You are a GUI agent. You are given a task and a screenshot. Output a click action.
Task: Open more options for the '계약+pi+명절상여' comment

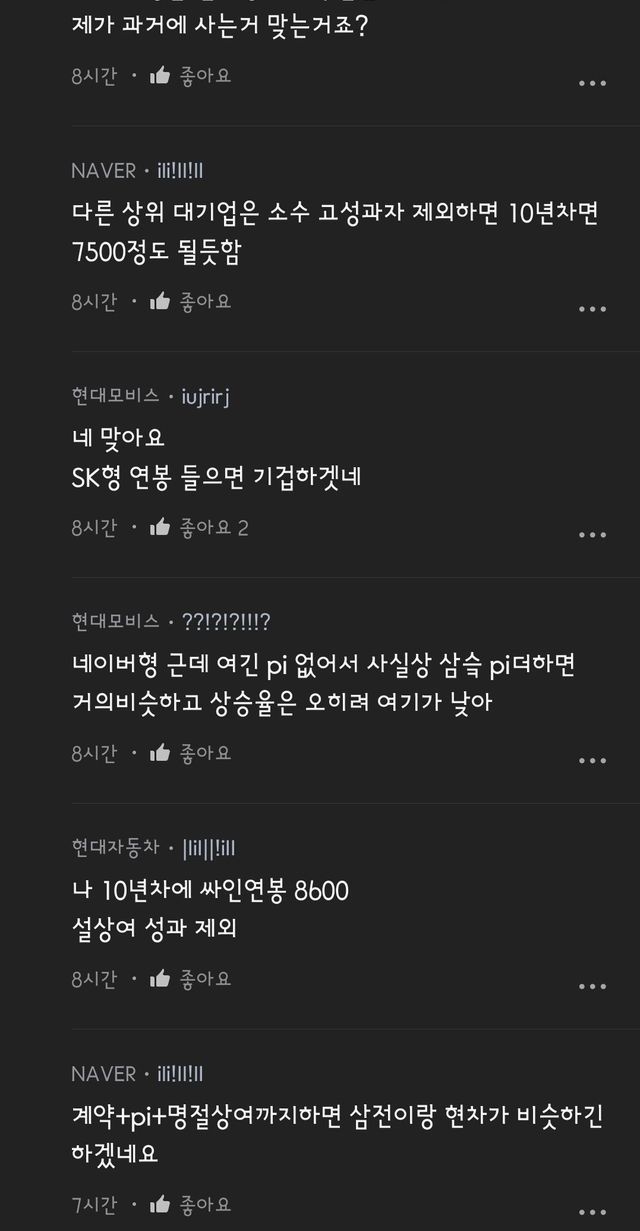click(x=592, y=1212)
